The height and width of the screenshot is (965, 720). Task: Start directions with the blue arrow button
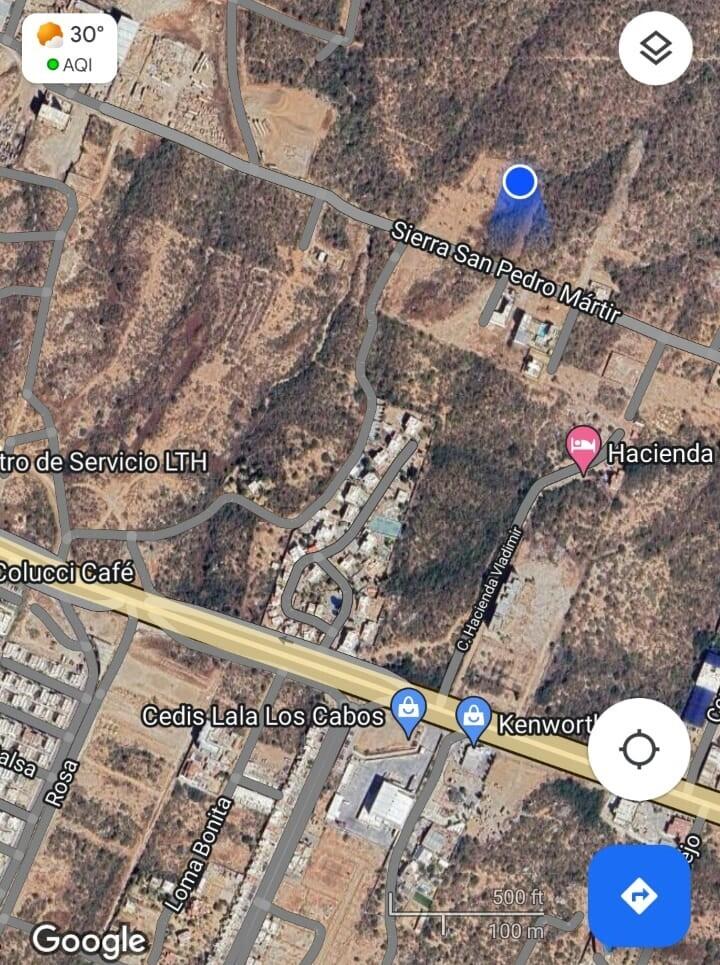pyautogui.click(x=639, y=895)
